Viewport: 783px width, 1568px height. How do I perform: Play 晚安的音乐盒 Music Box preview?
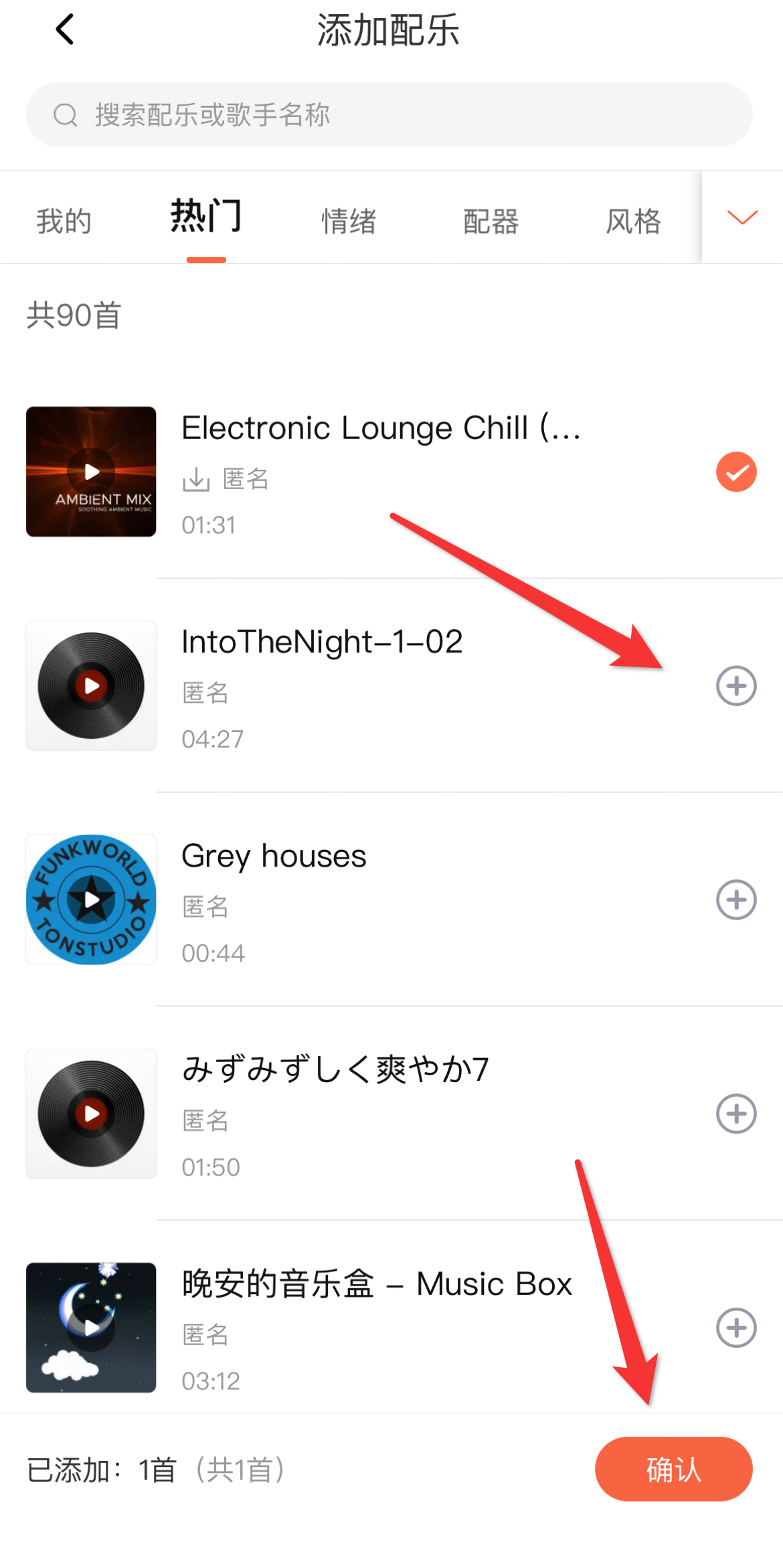(92, 1328)
